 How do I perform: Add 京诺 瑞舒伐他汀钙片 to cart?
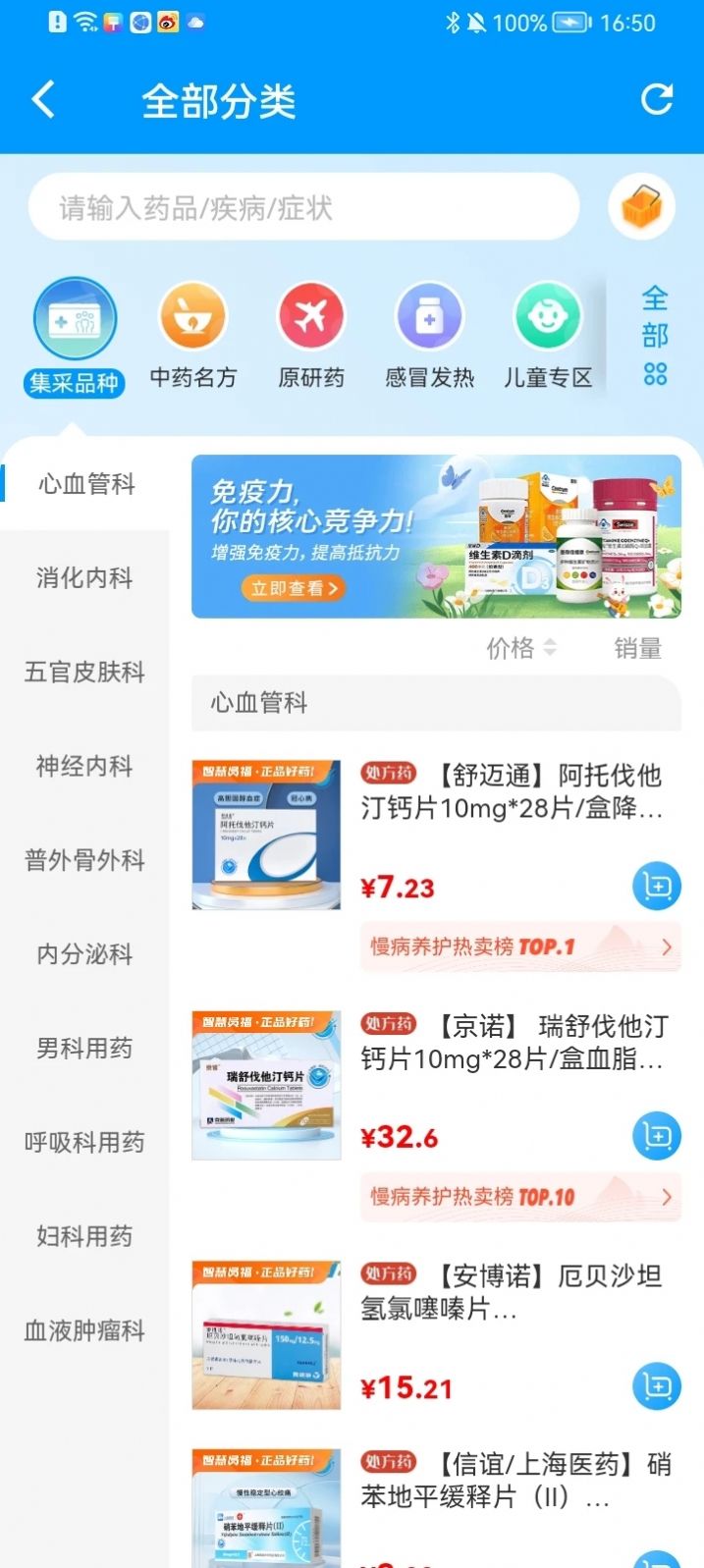pos(656,1136)
